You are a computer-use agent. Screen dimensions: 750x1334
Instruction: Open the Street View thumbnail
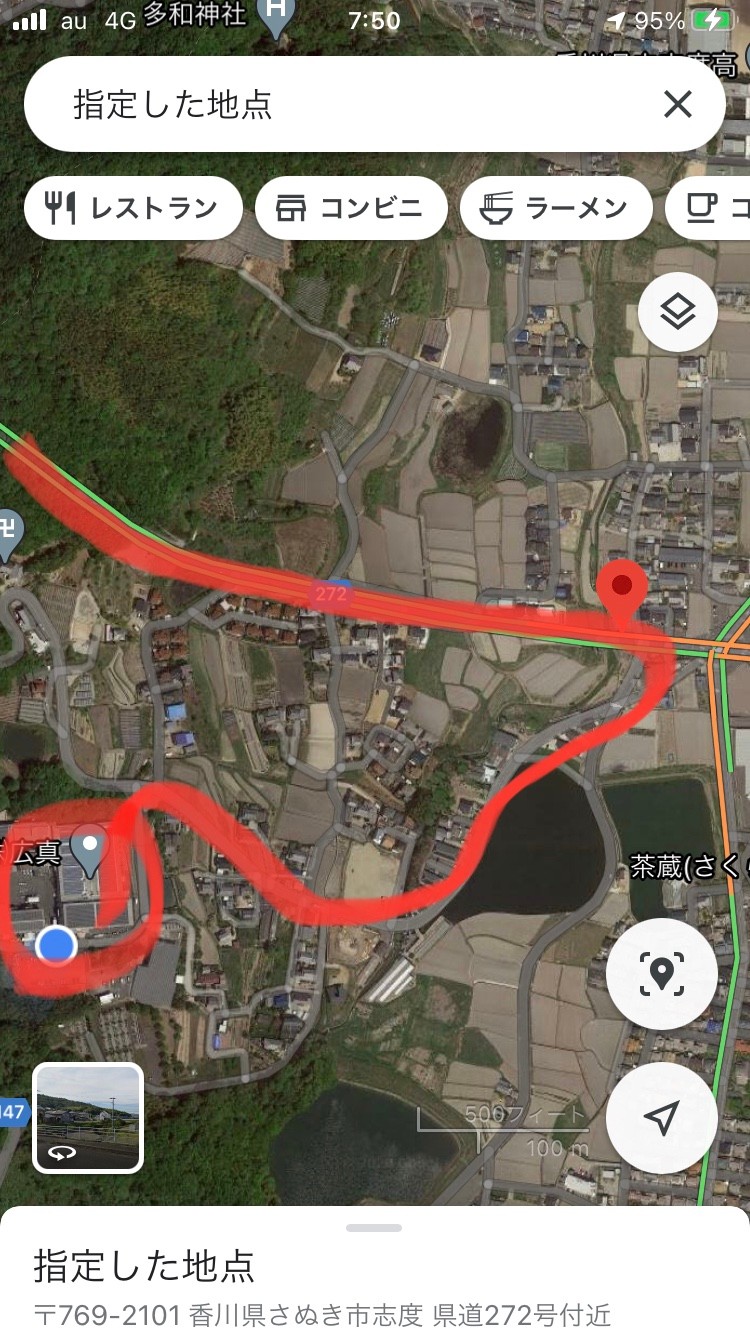tap(88, 1118)
